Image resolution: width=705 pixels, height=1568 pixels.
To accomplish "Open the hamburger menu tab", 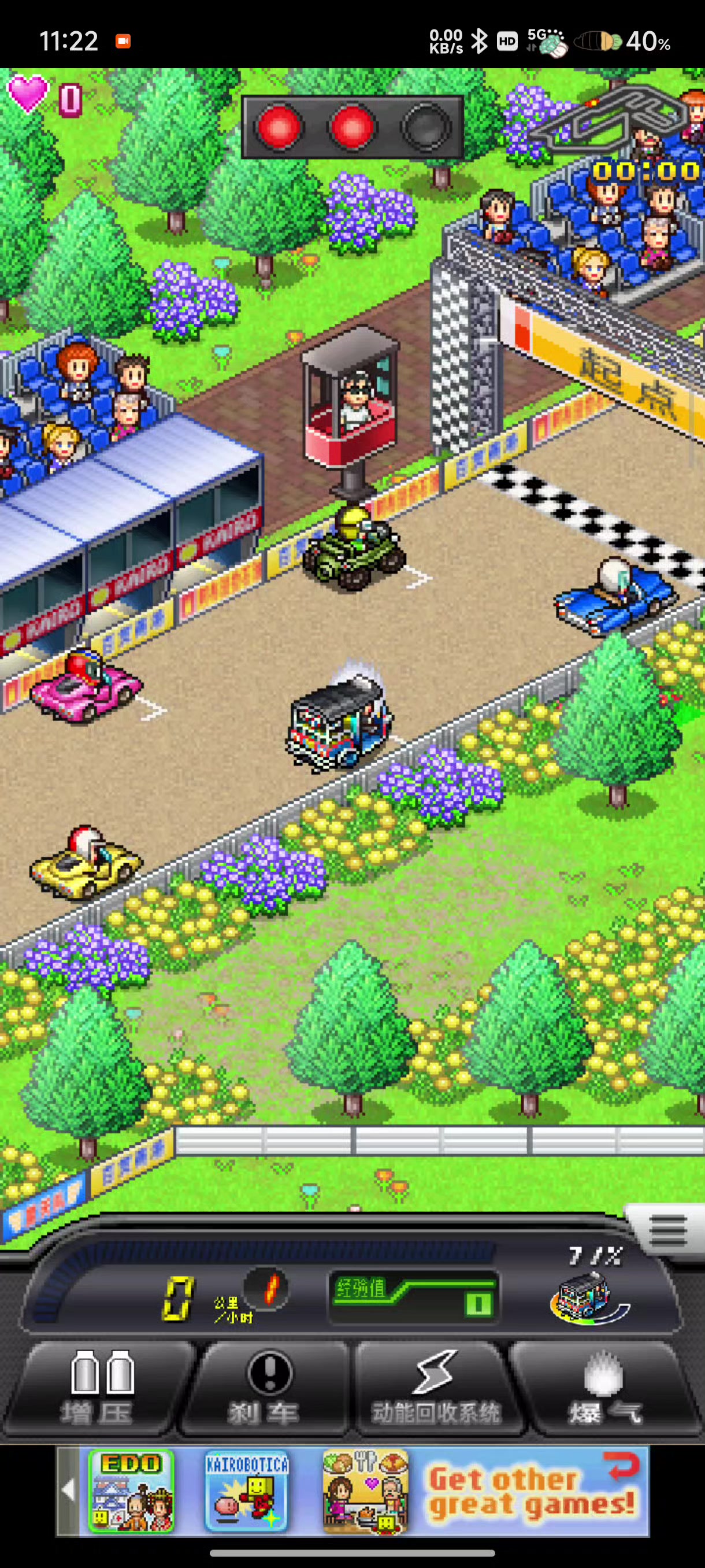I will tap(667, 1231).
